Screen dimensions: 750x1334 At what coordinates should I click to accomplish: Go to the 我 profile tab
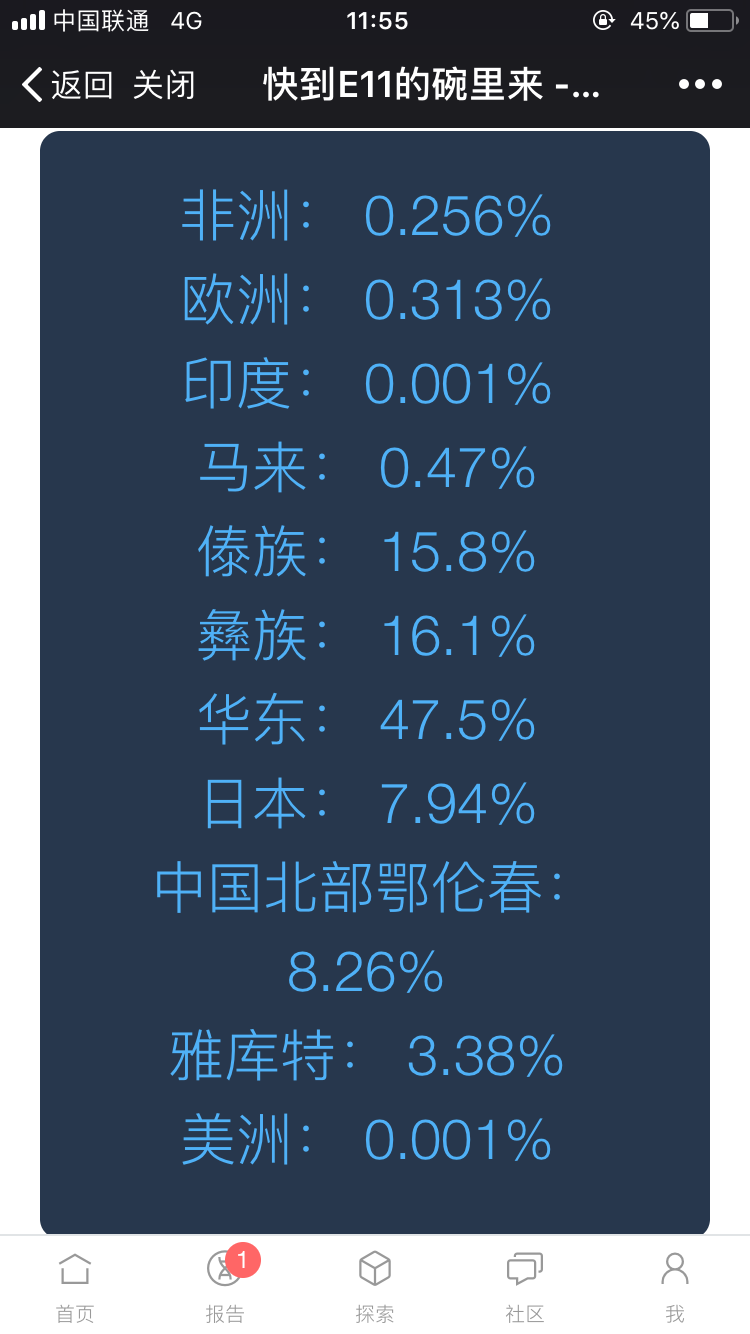pos(675,1286)
